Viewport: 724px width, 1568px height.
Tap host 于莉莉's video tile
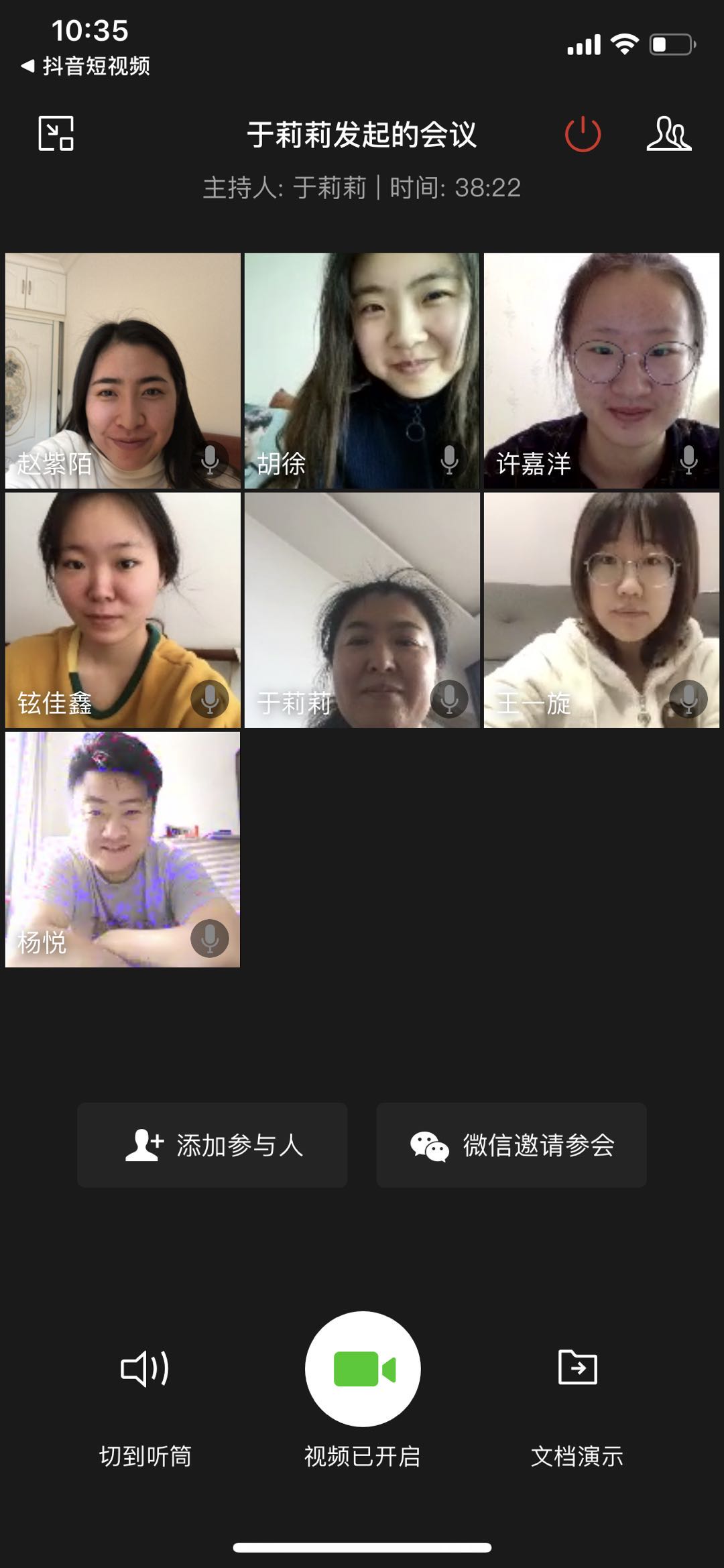point(362,610)
